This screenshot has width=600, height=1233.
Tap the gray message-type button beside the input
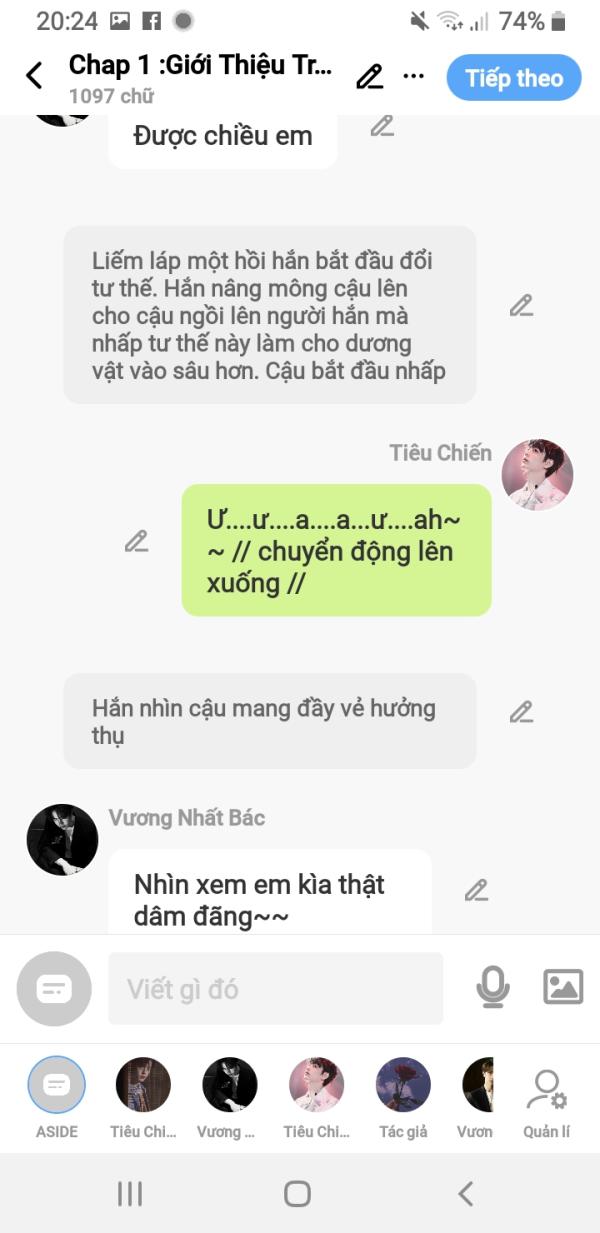pos(54,989)
